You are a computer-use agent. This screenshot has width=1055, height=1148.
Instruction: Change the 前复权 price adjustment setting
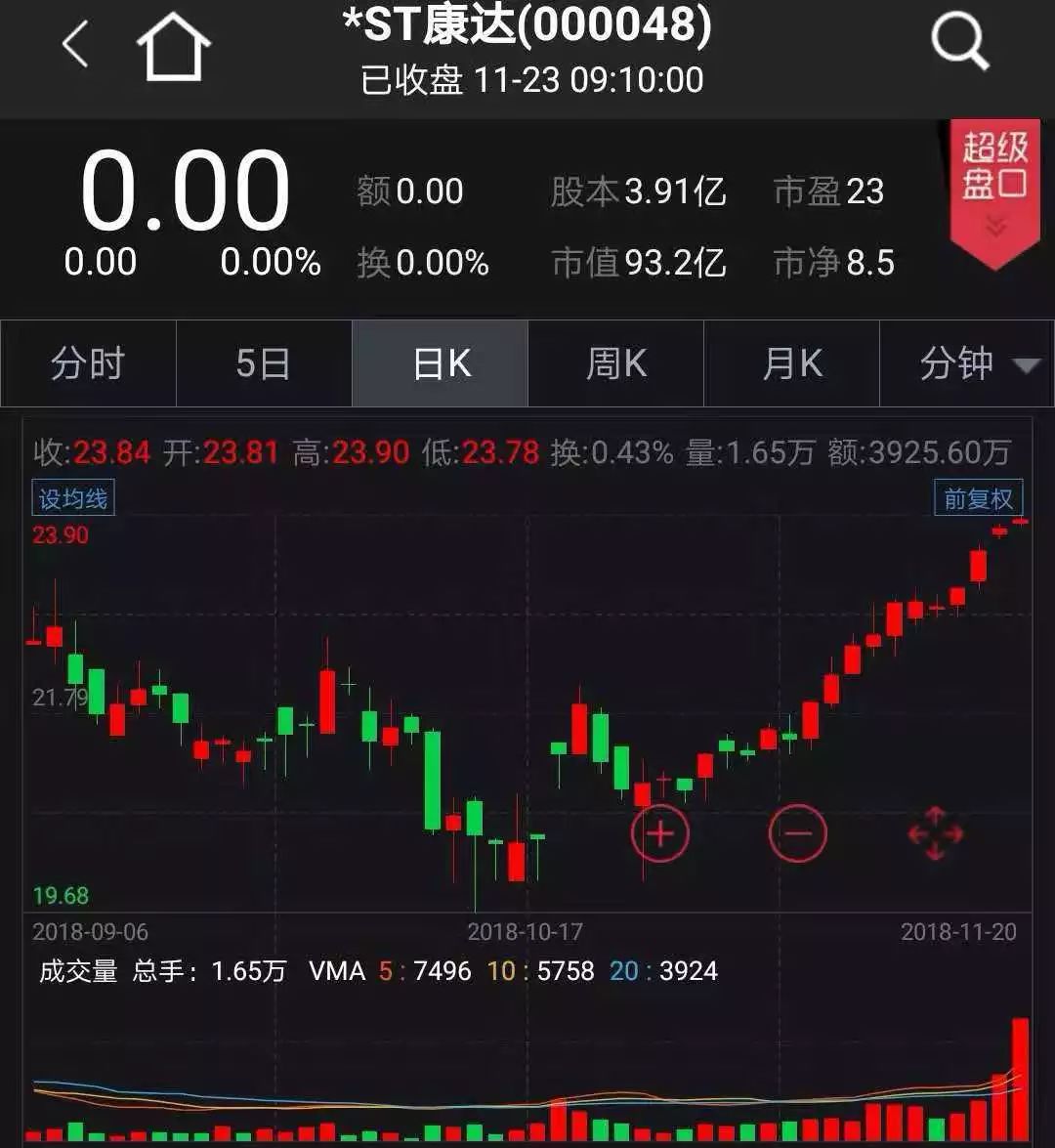(x=978, y=499)
